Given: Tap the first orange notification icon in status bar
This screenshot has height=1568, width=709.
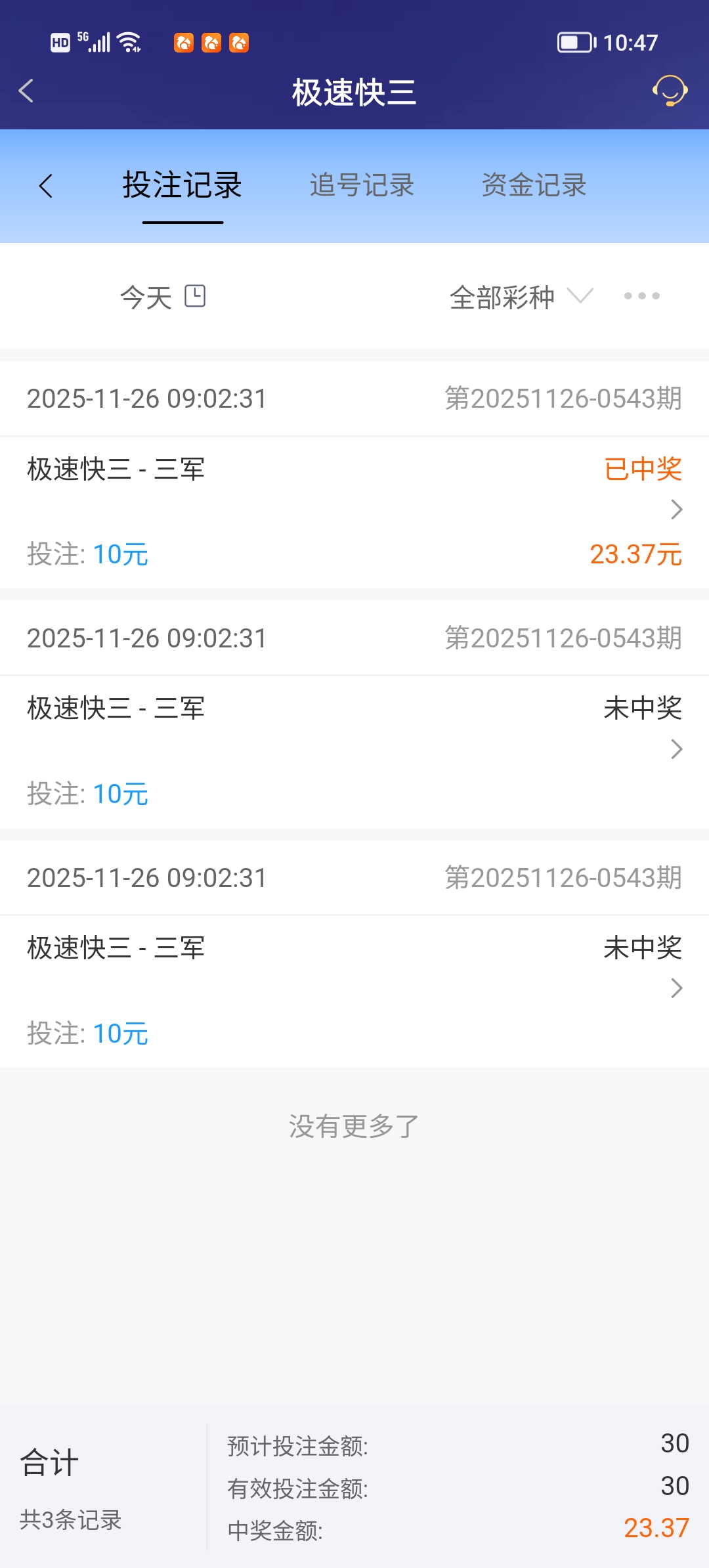Looking at the screenshot, I should pyautogui.click(x=184, y=42).
